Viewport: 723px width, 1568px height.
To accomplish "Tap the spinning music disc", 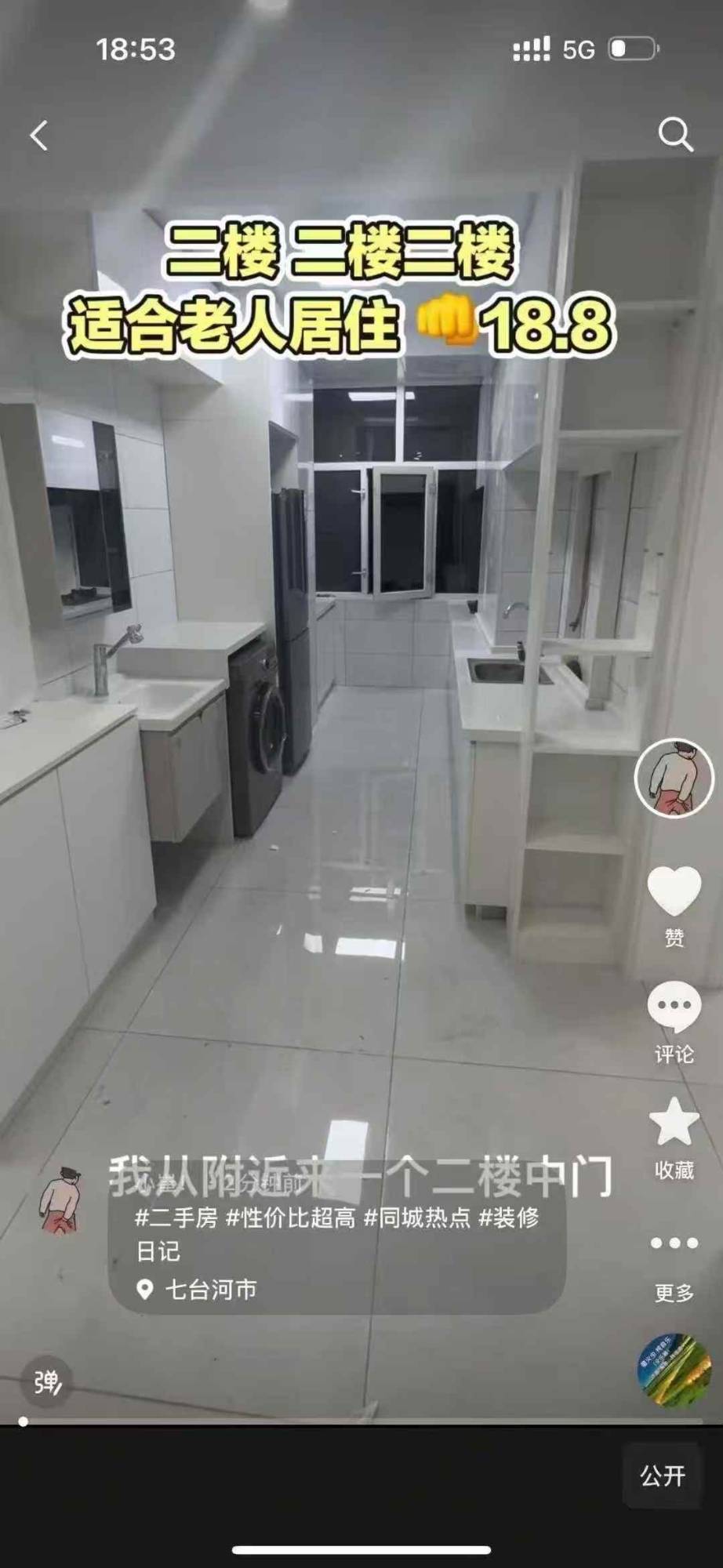I will 674,1370.
